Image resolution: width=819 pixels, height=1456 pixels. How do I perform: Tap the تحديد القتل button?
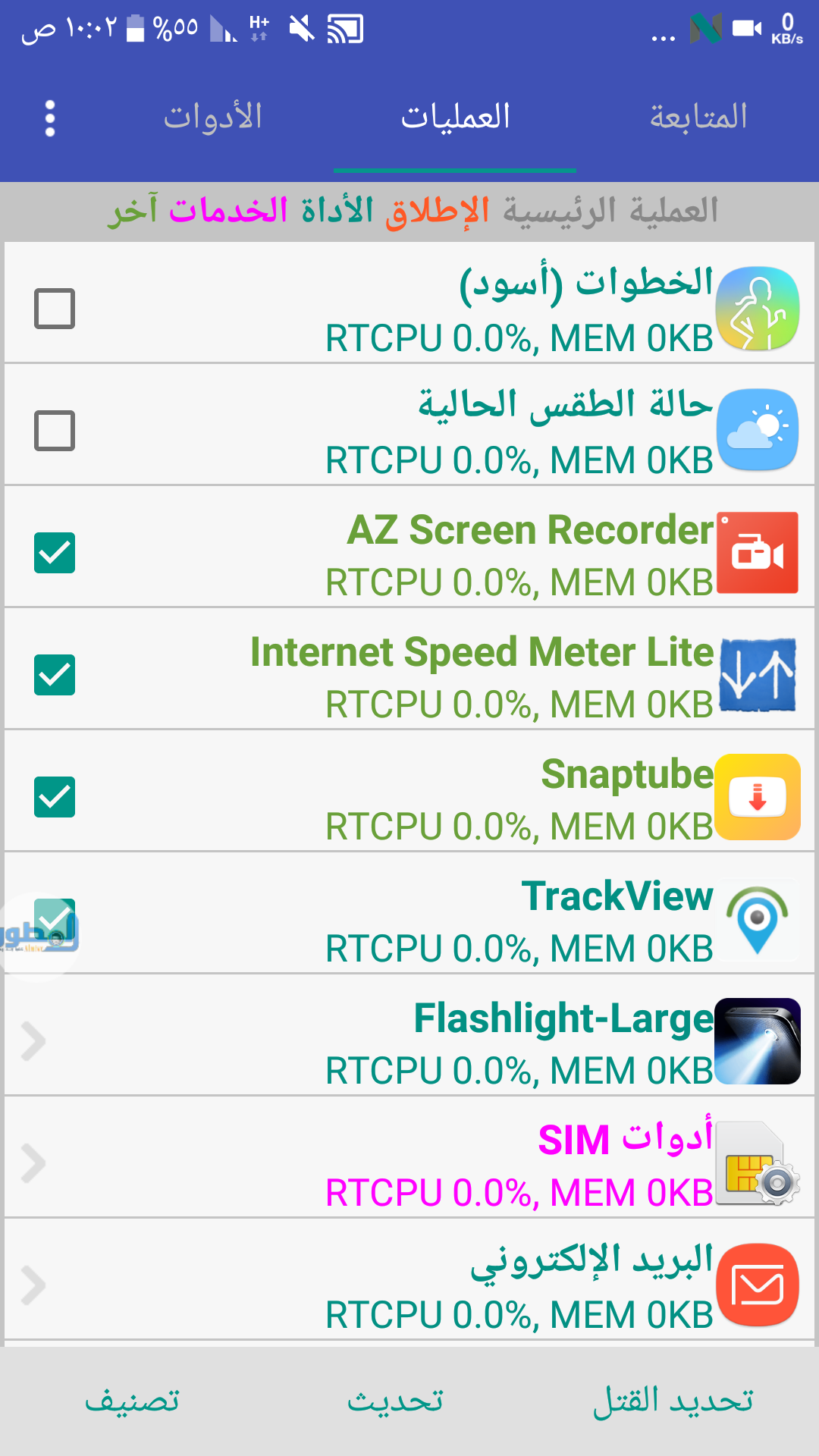point(673,1400)
